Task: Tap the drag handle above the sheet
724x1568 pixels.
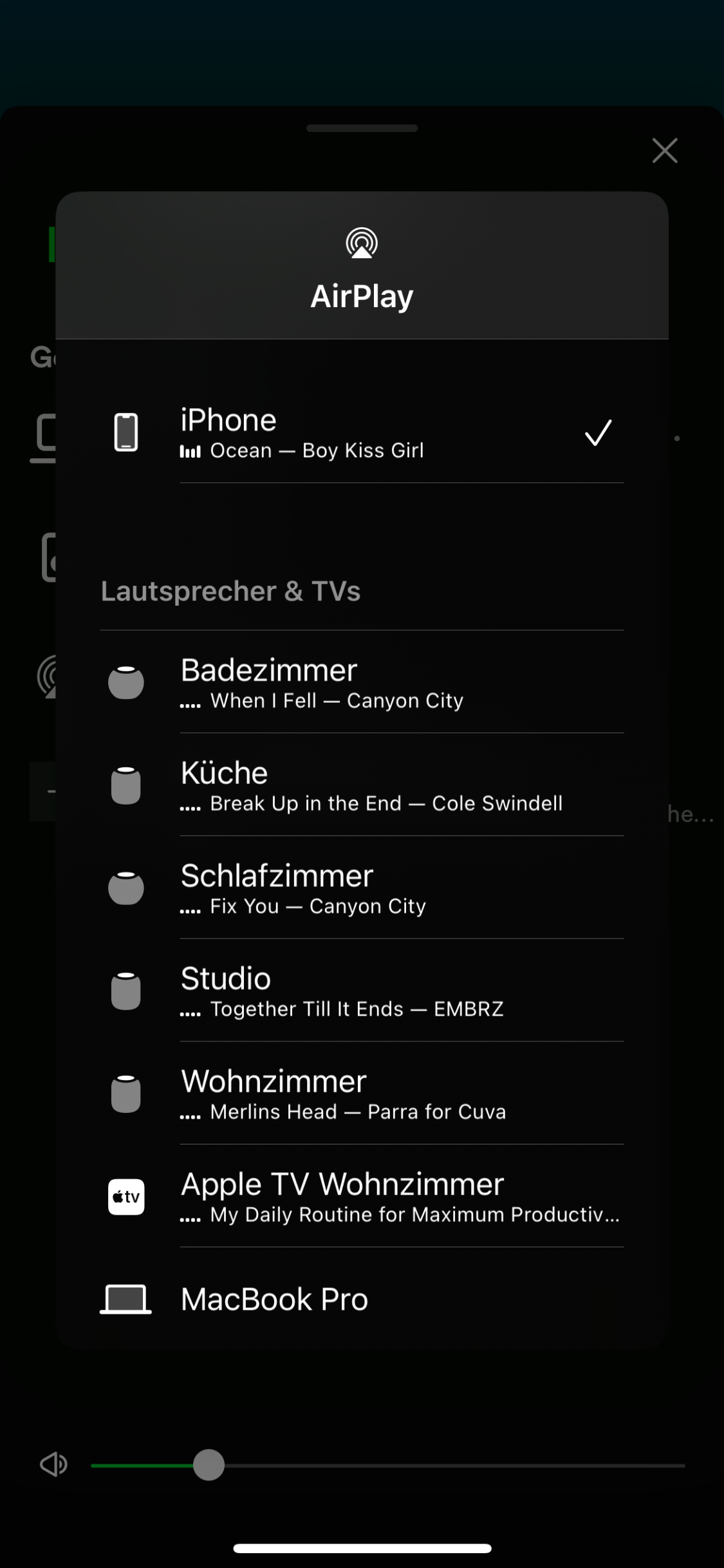Action: point(362,129)
